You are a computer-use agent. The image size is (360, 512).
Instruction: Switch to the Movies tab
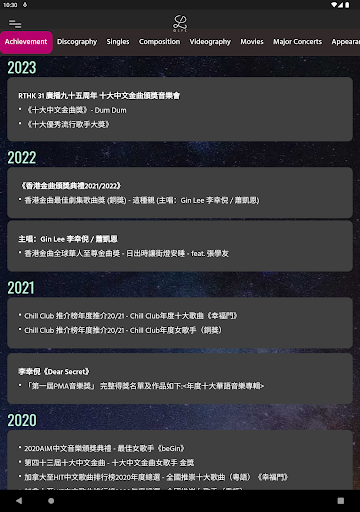(252, 42)
